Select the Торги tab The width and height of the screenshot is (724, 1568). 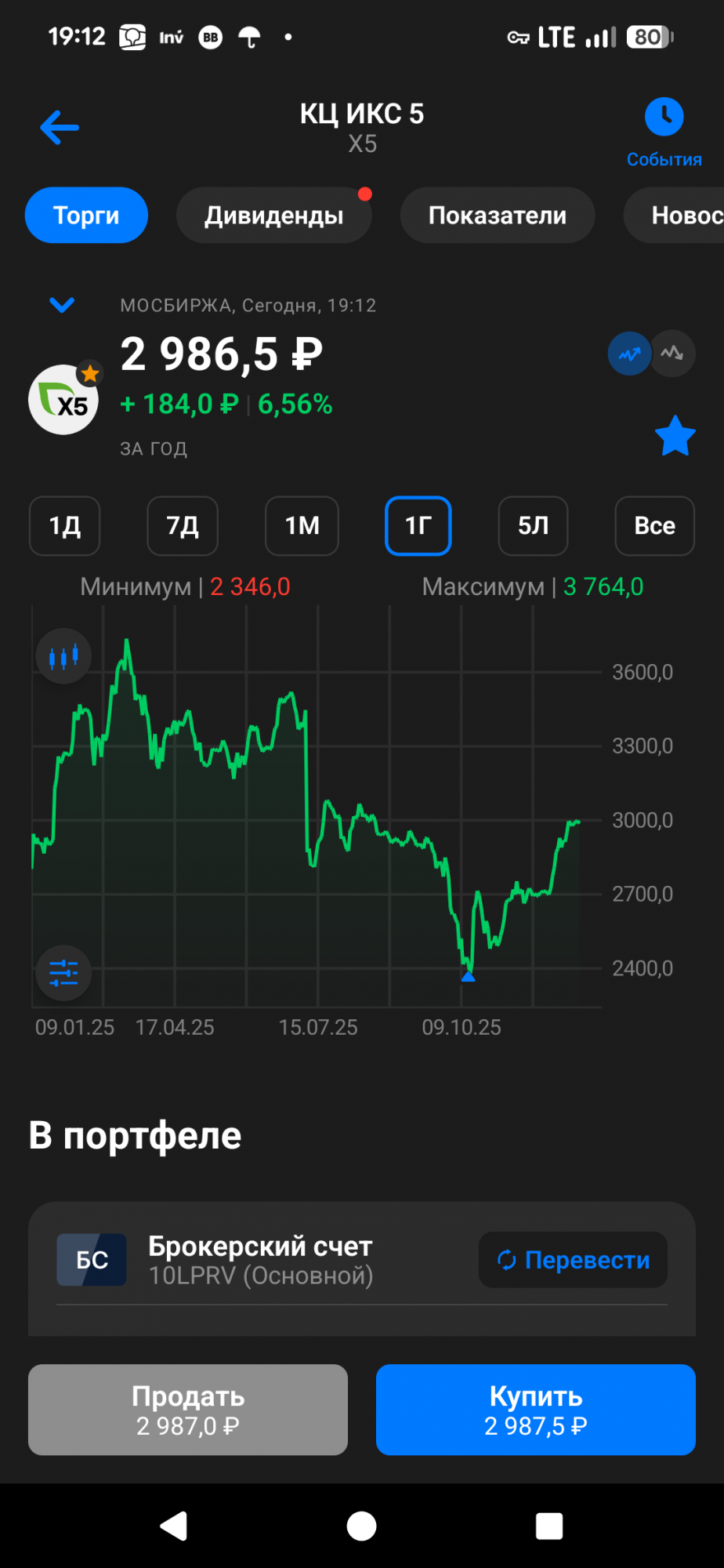(86, 216)
